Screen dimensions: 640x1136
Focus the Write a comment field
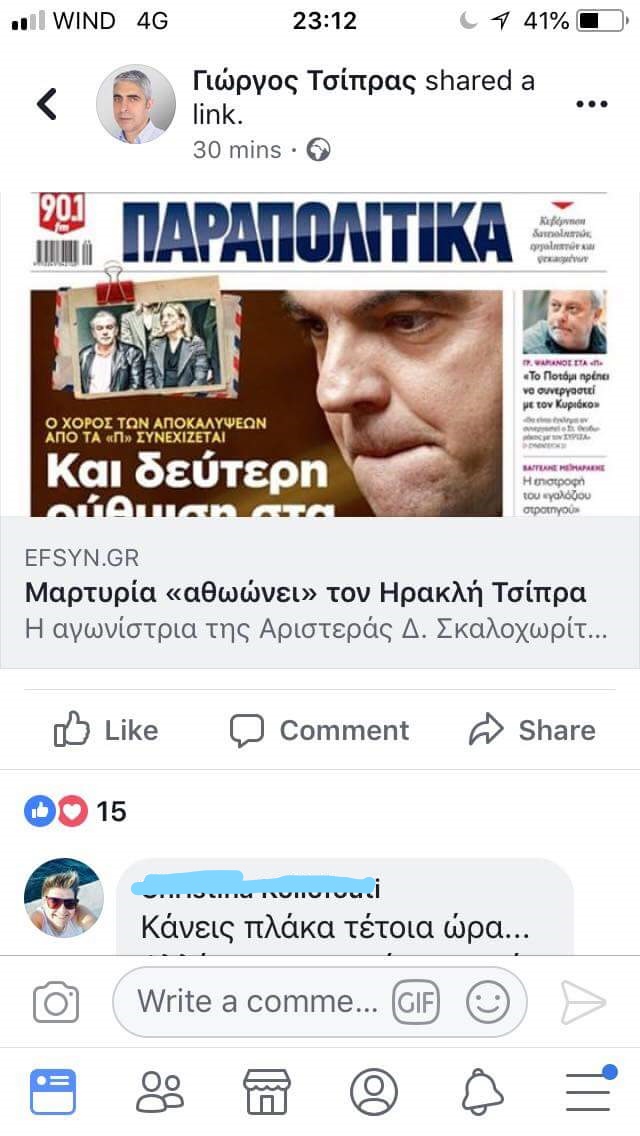click(257, 1001)
